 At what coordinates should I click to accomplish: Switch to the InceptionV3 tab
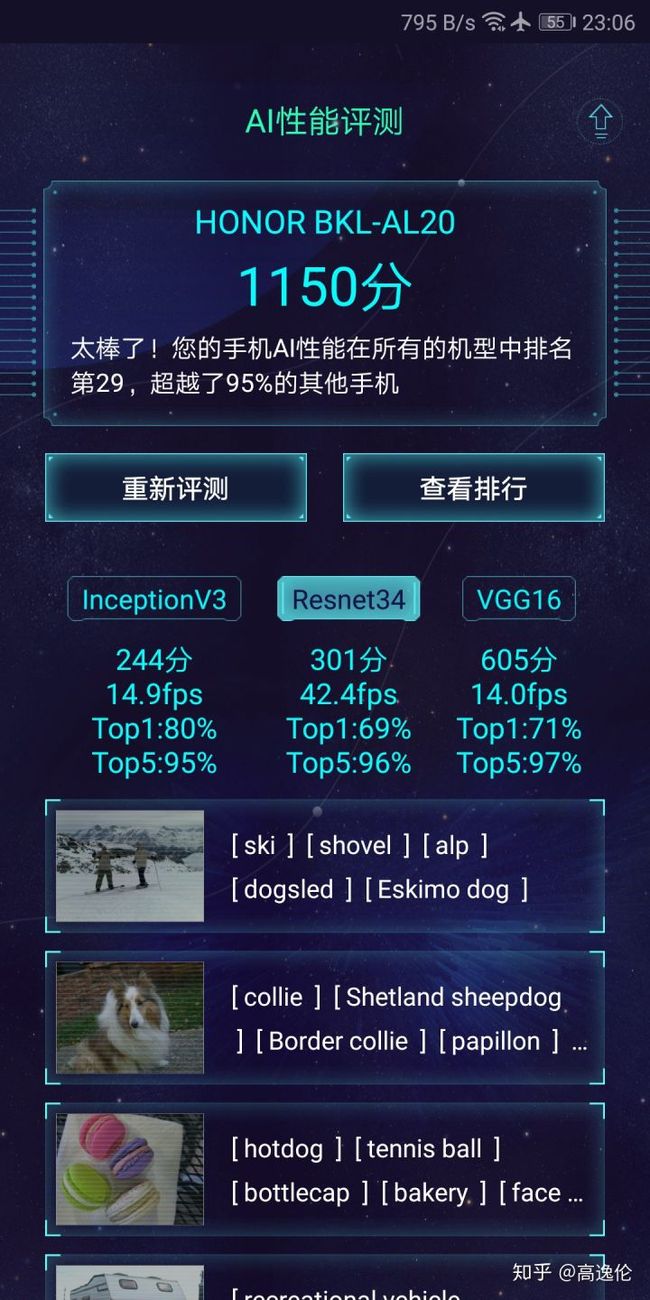tap(154, 599)
